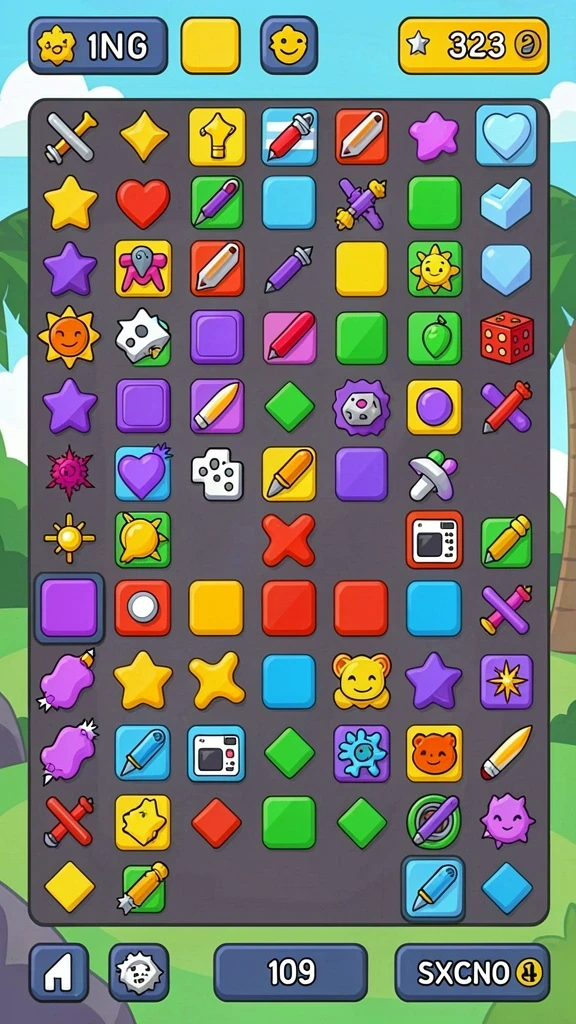
Task: Choose the yellow bear face piece
Action: pyautogui.click(x=361, y=681)
